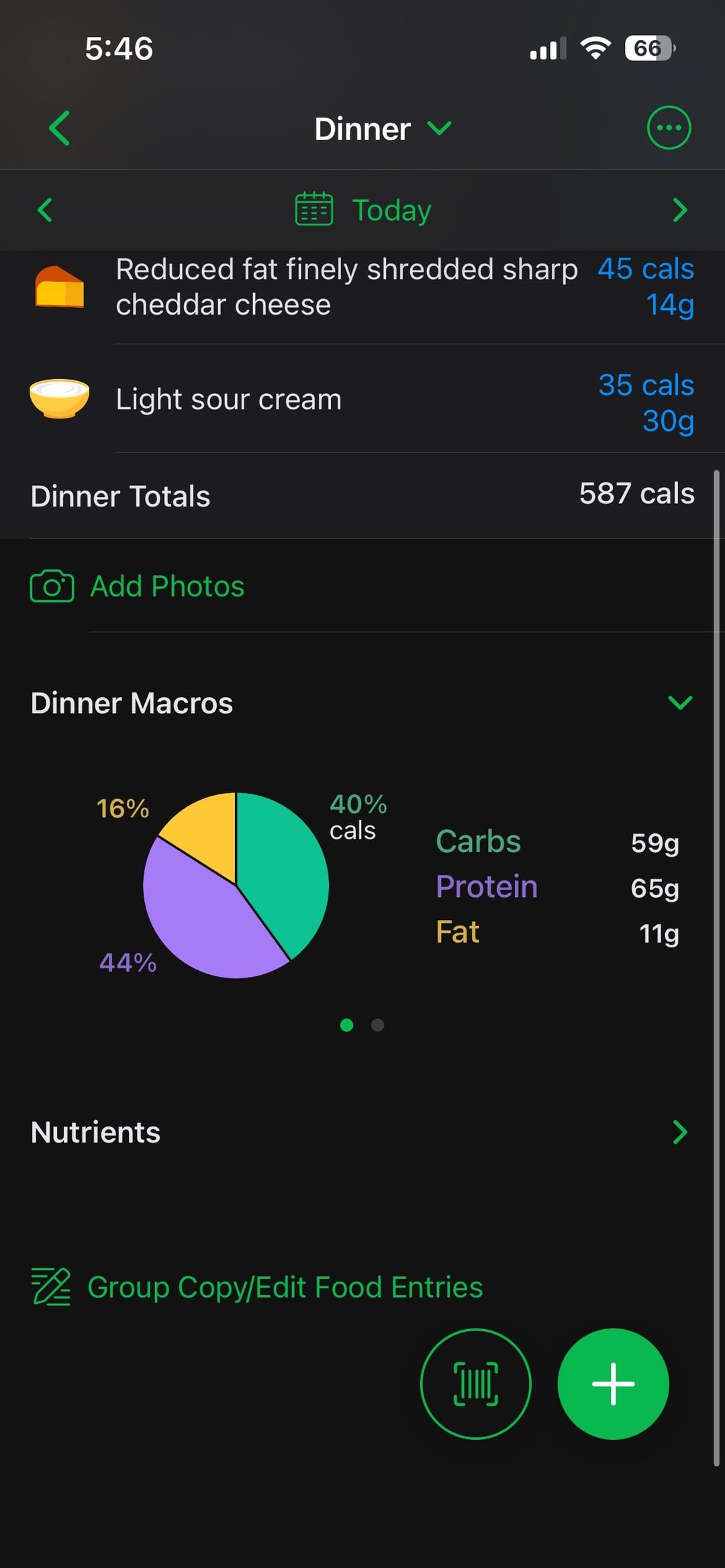
Task: Scan a food barcode
Action: click(475, 1383)
